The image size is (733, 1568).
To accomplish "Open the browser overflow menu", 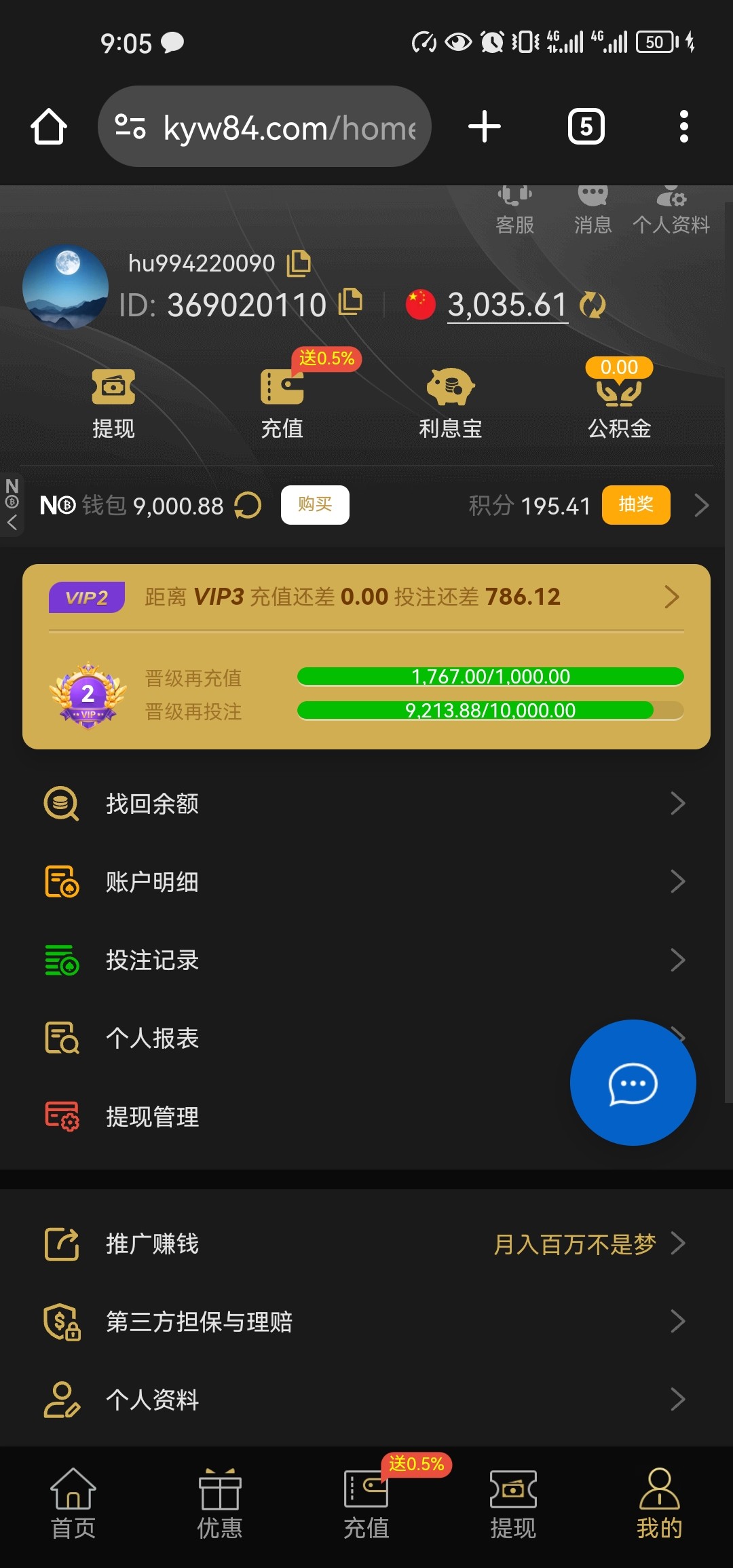I will 683,127.
